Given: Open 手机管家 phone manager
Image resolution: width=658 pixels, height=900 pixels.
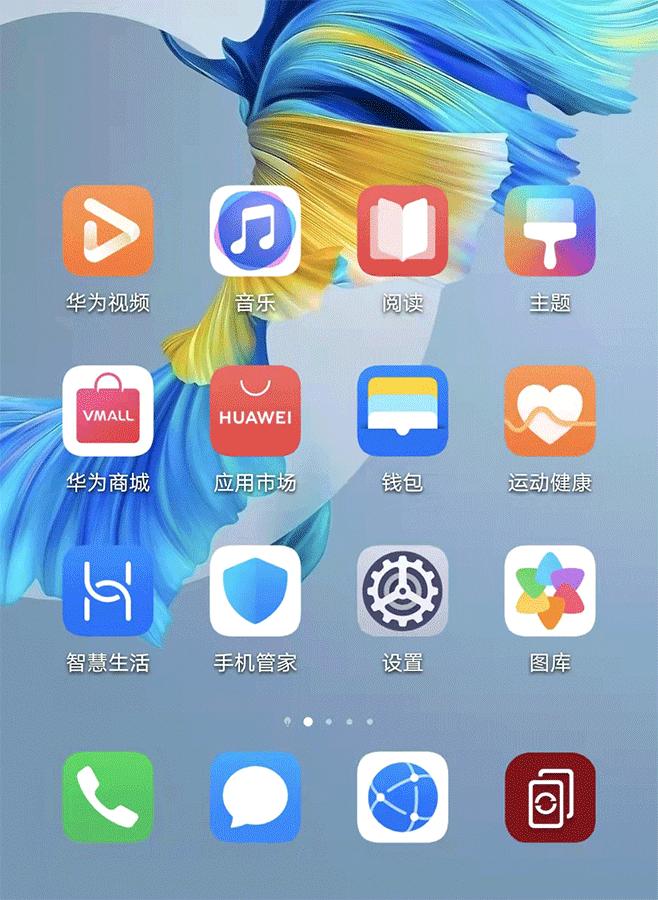Looking at the screenshot, I should [255, 591].
